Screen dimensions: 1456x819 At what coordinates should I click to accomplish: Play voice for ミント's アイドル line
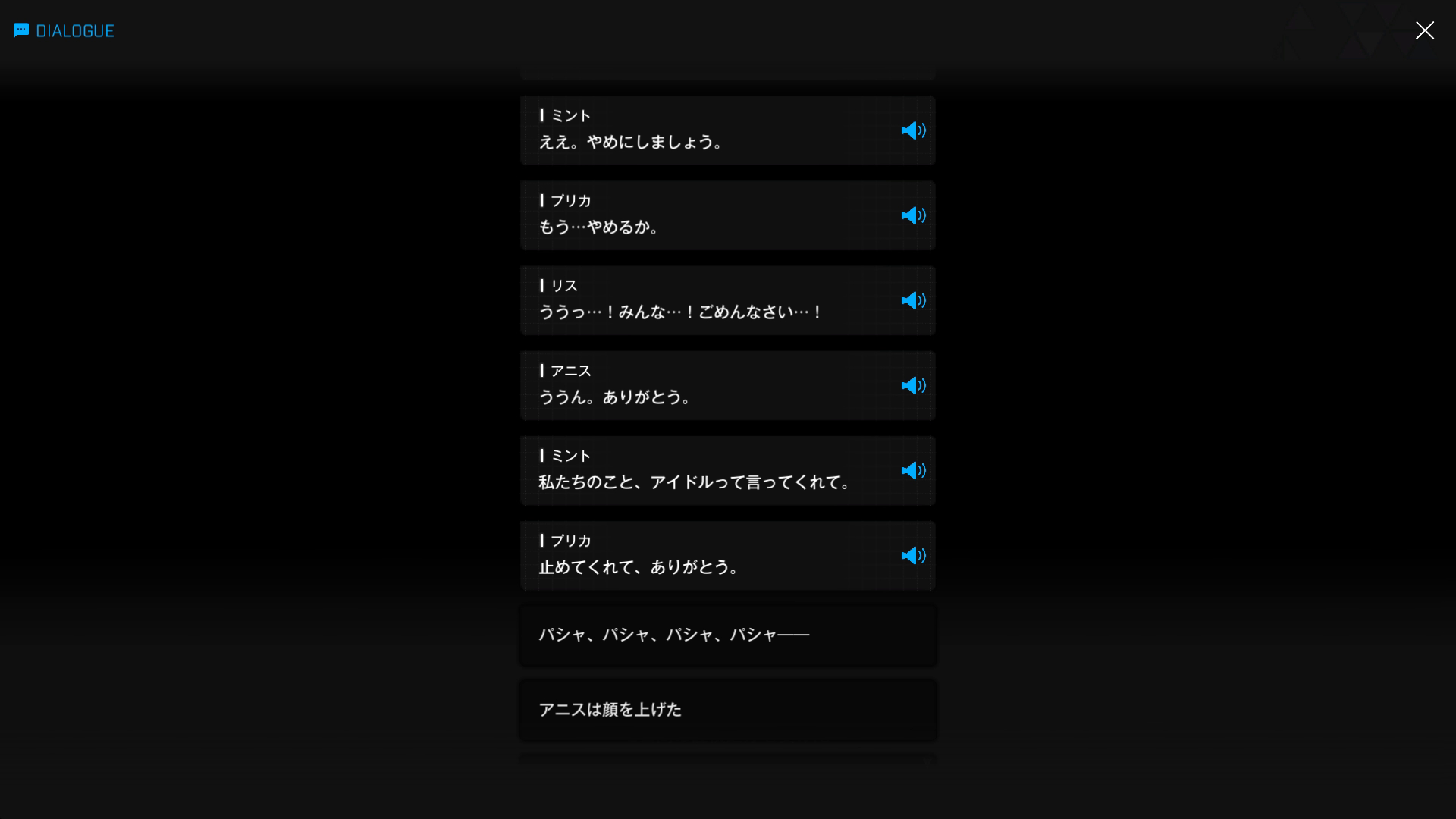click(913, 470)
